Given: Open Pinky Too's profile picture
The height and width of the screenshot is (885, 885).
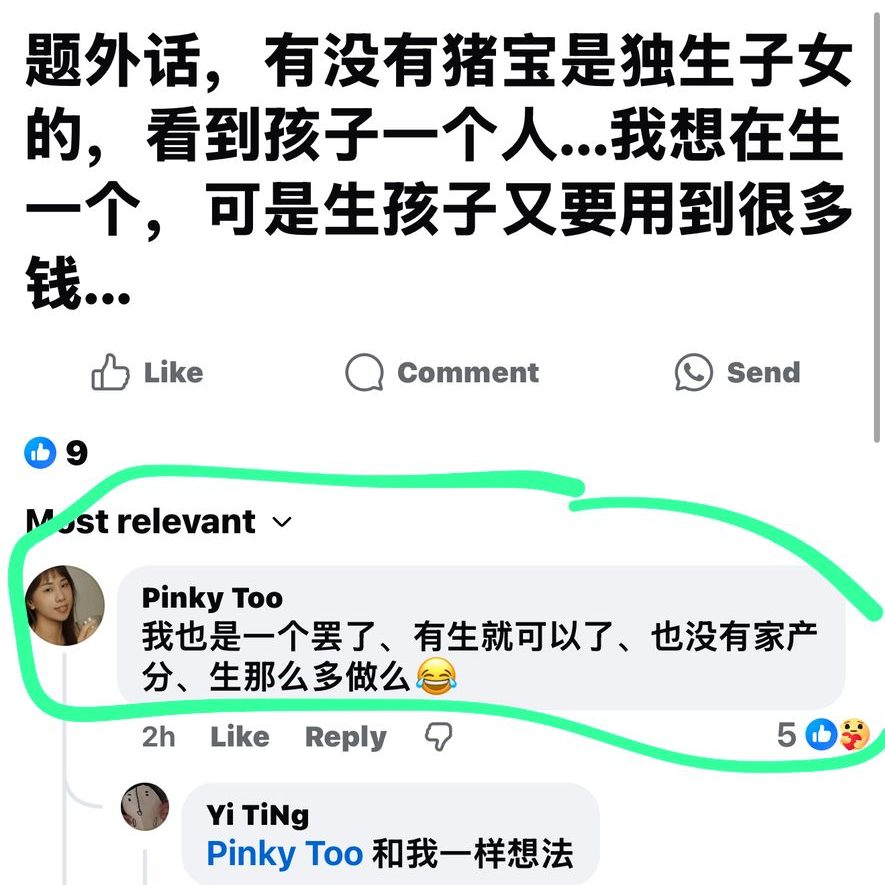Looking at the screenshot, I should (x=64, y=606).
